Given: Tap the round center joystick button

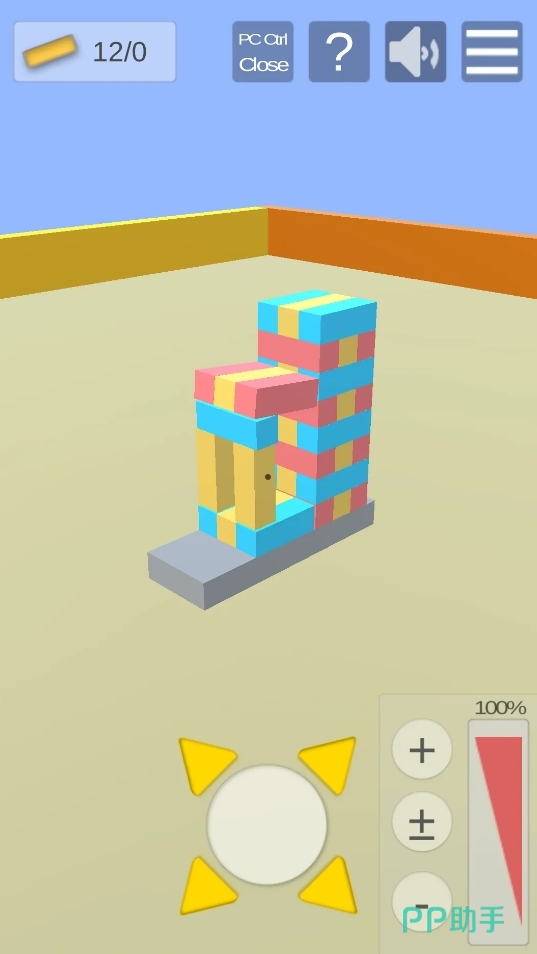Looking at the screenshot, I should 267,824.
